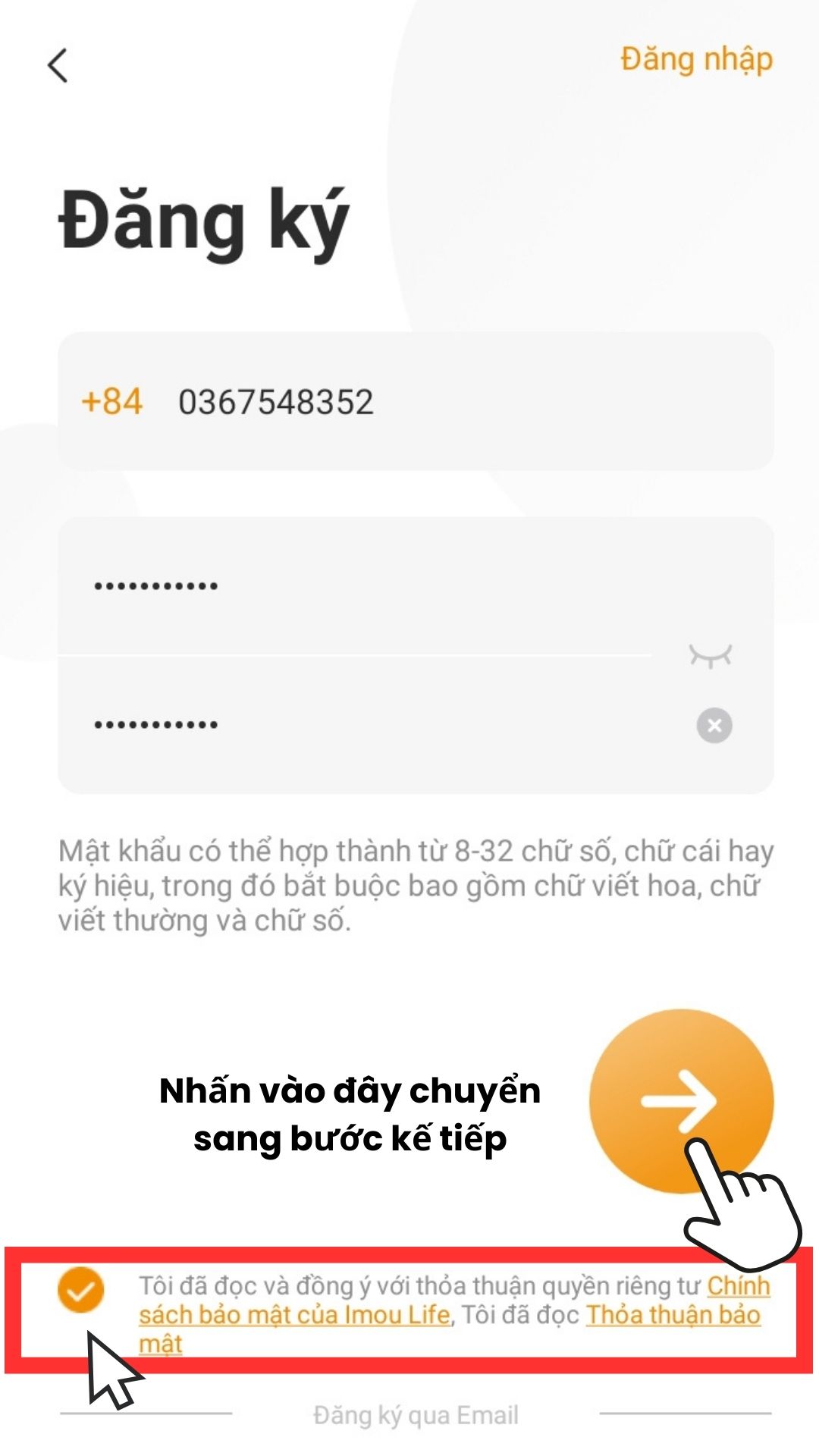This screenshot has height=1456, width=819.
Task: Change the +84 country code
Action: coord(111,402)
